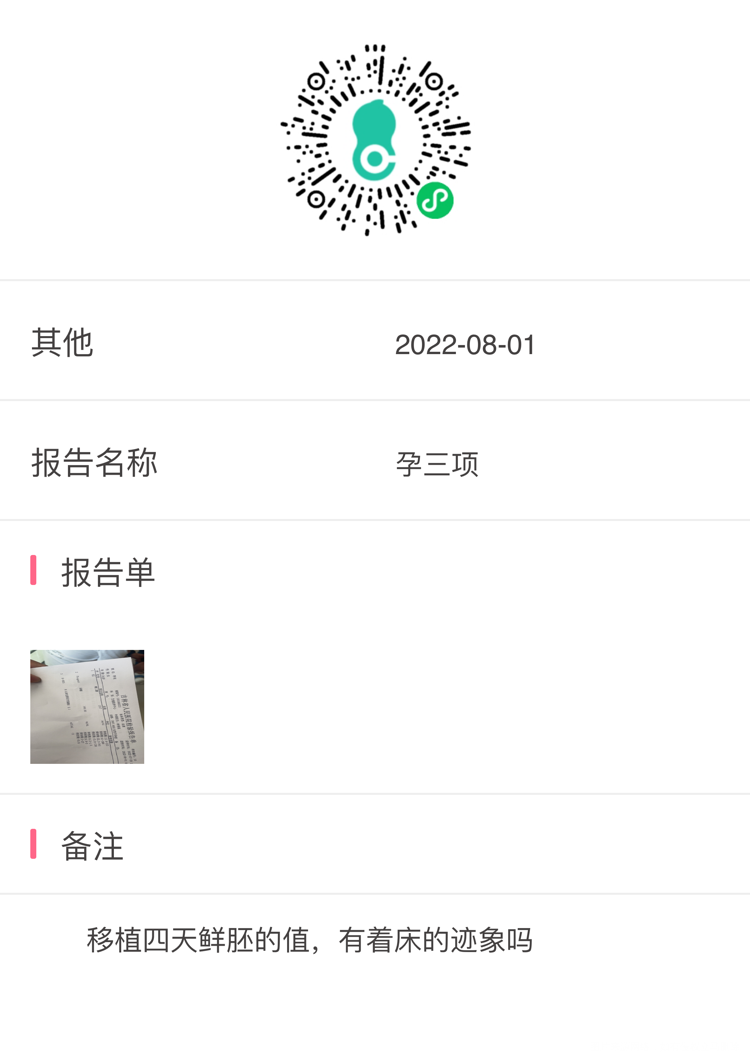The height and width of the screenshot is (1062, 750).
Task: Scan the WeChat mini-program QR code
Action: pyautogui.click(x=375, y=140)
